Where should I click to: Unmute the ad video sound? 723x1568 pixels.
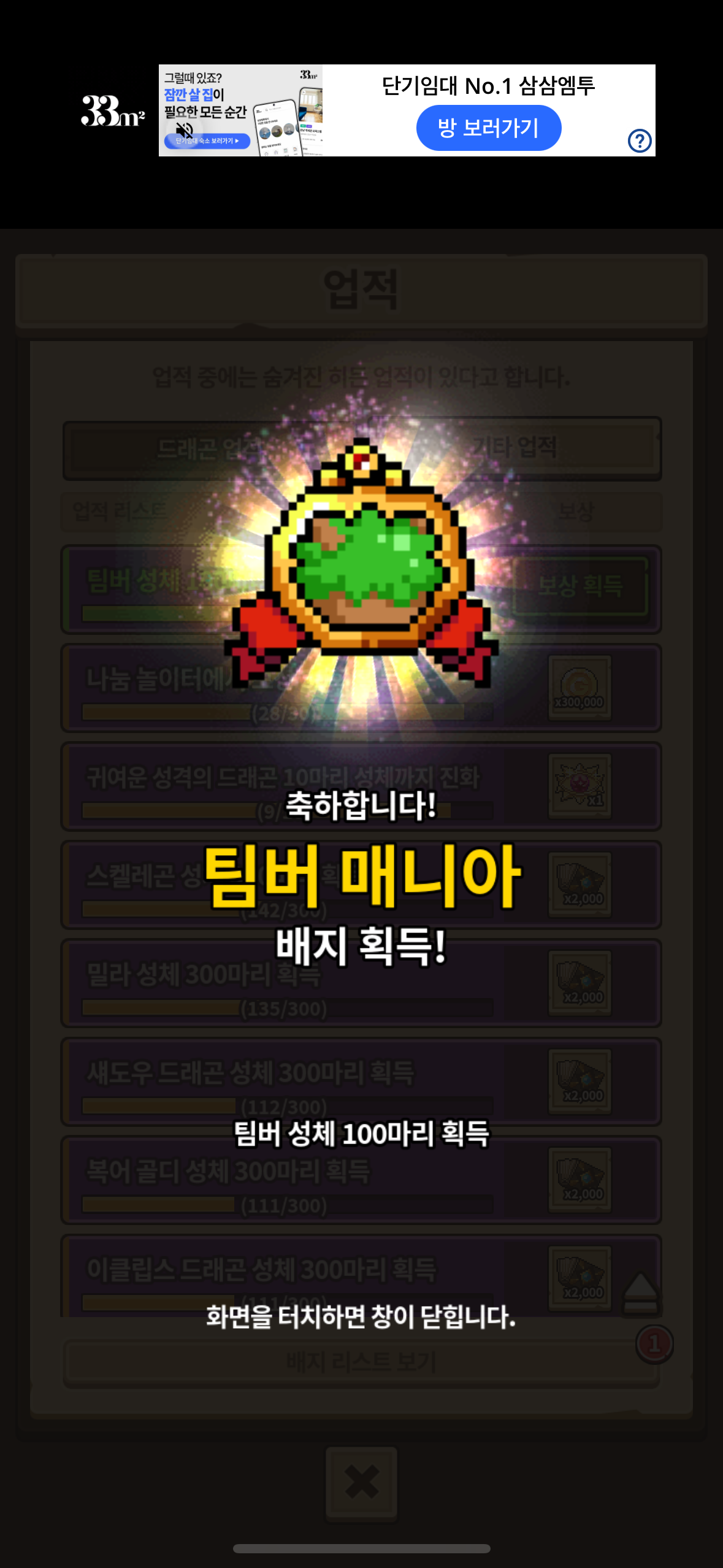pyautogui.click(x=185, y=130)
